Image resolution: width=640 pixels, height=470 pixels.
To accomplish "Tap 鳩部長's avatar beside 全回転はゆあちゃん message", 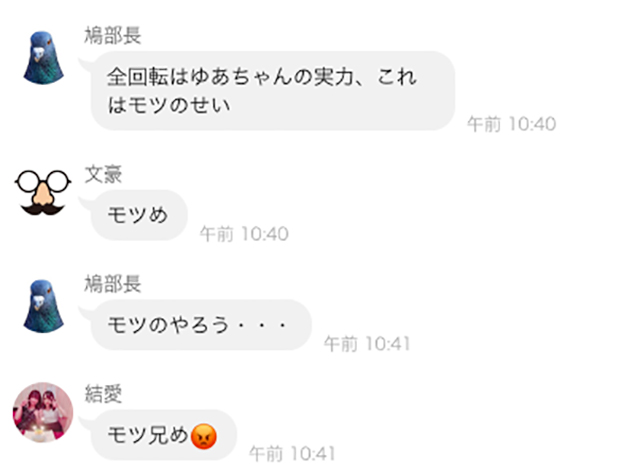I will 43,58.
